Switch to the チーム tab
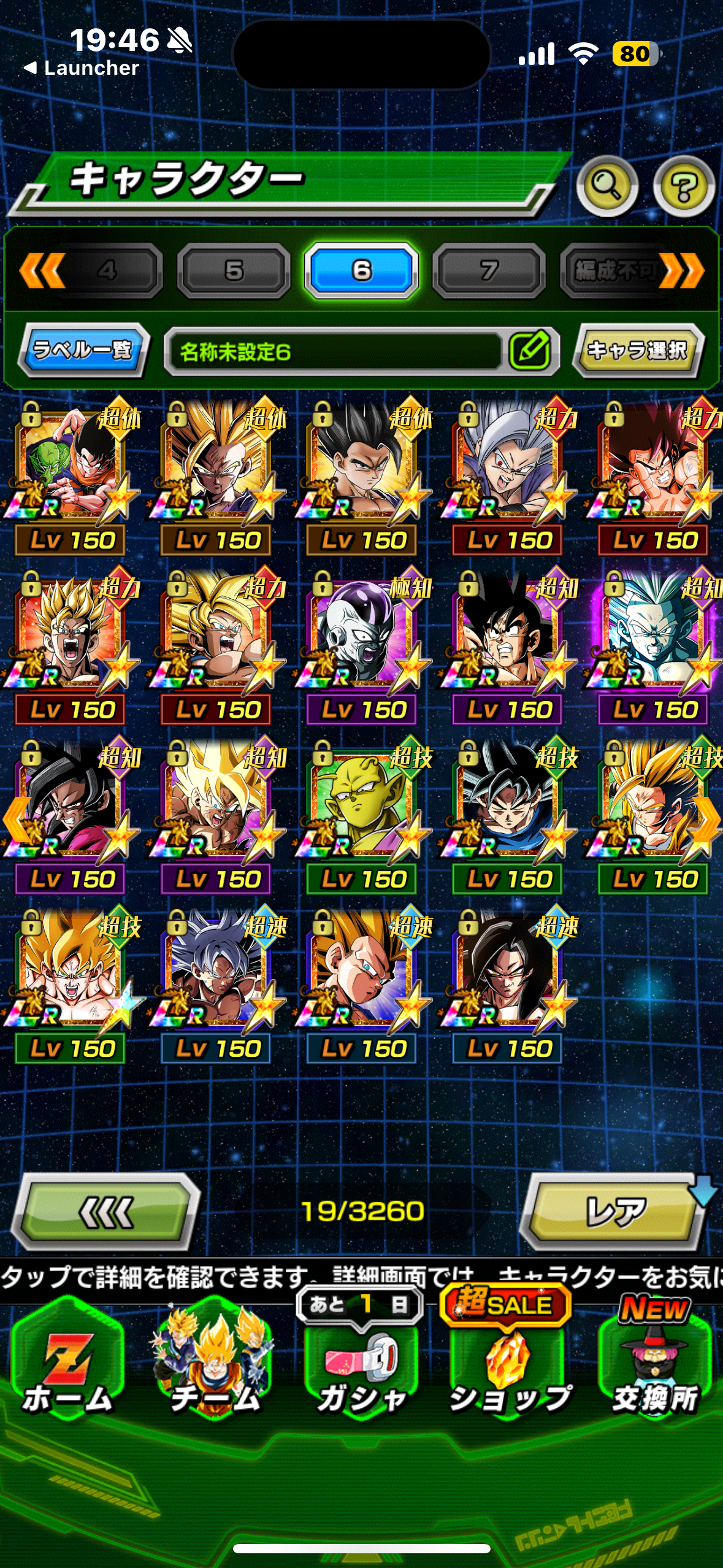This screenshot has width=723, height=1568. pyautogui.click(x=214, y=1366)
